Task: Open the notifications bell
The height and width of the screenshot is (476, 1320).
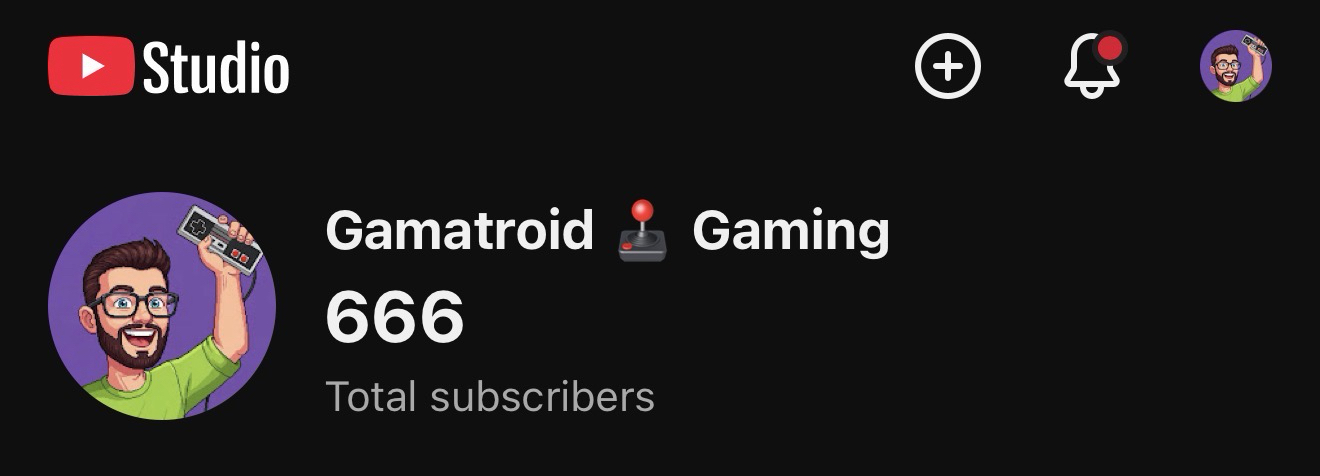Action: click(1091, 67)
